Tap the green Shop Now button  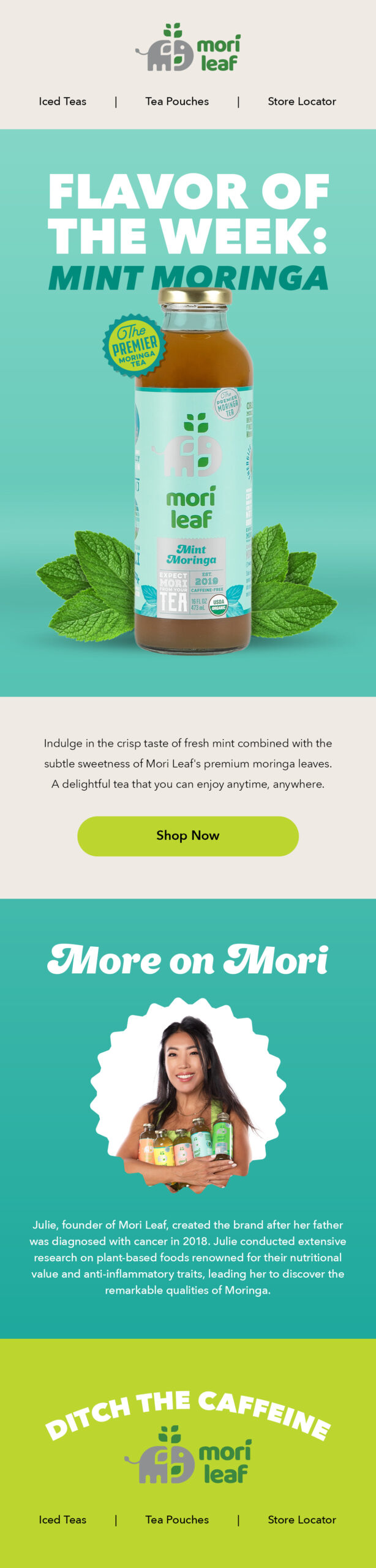tap(188, 835)
